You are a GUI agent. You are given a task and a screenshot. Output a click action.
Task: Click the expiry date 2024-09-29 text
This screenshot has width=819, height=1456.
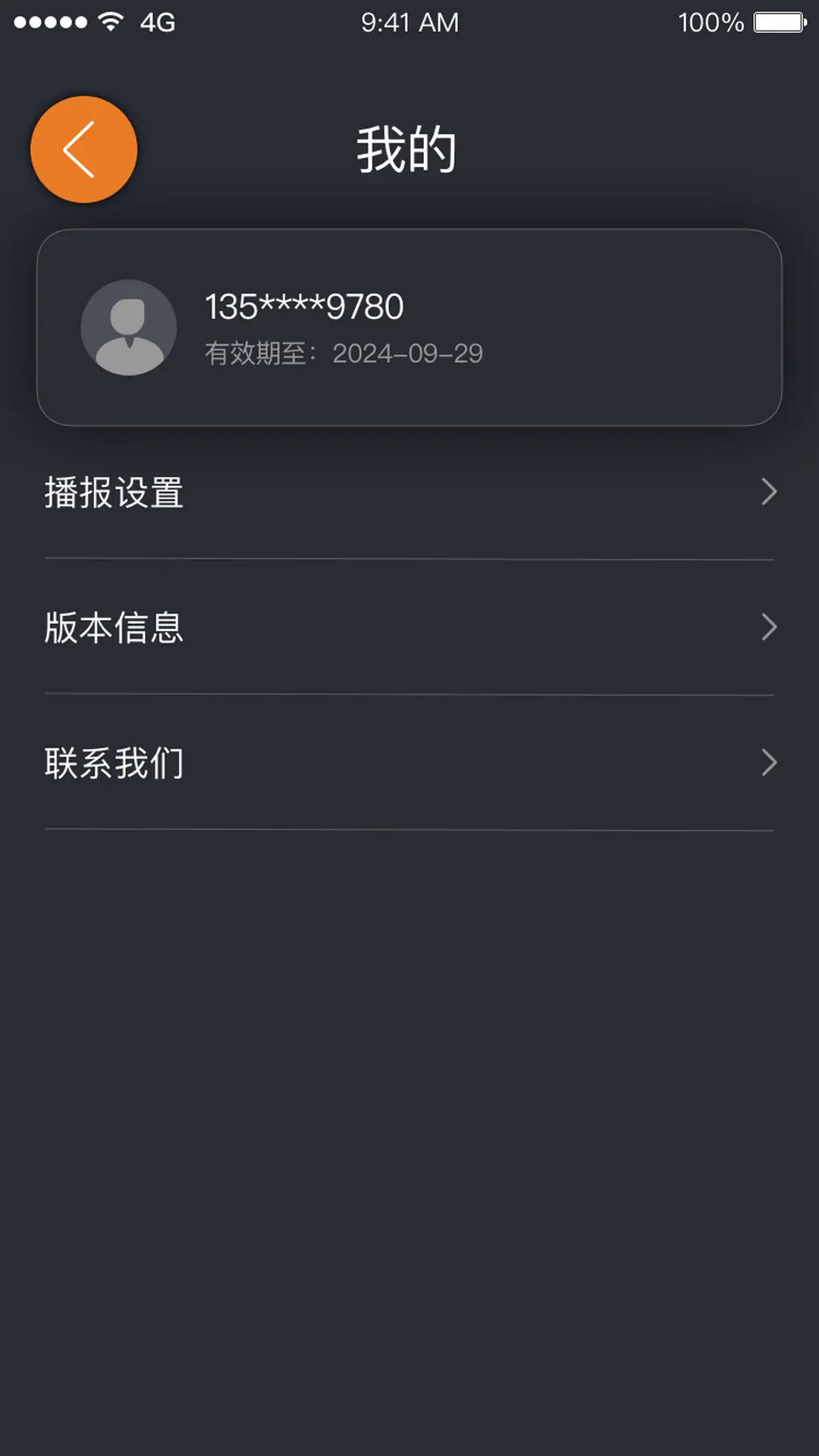click(406, 353)
